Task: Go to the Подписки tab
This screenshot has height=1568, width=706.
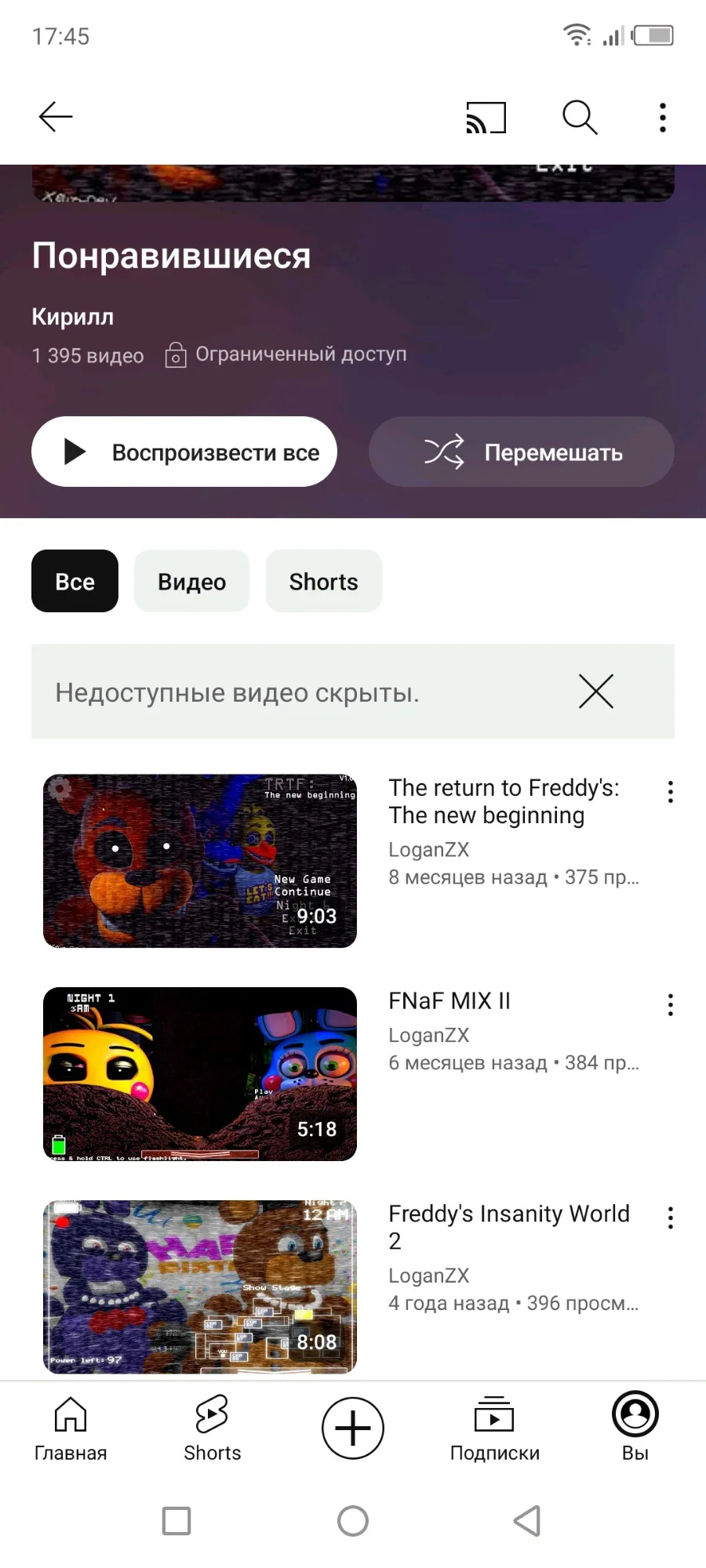Action: (494, 1428)
